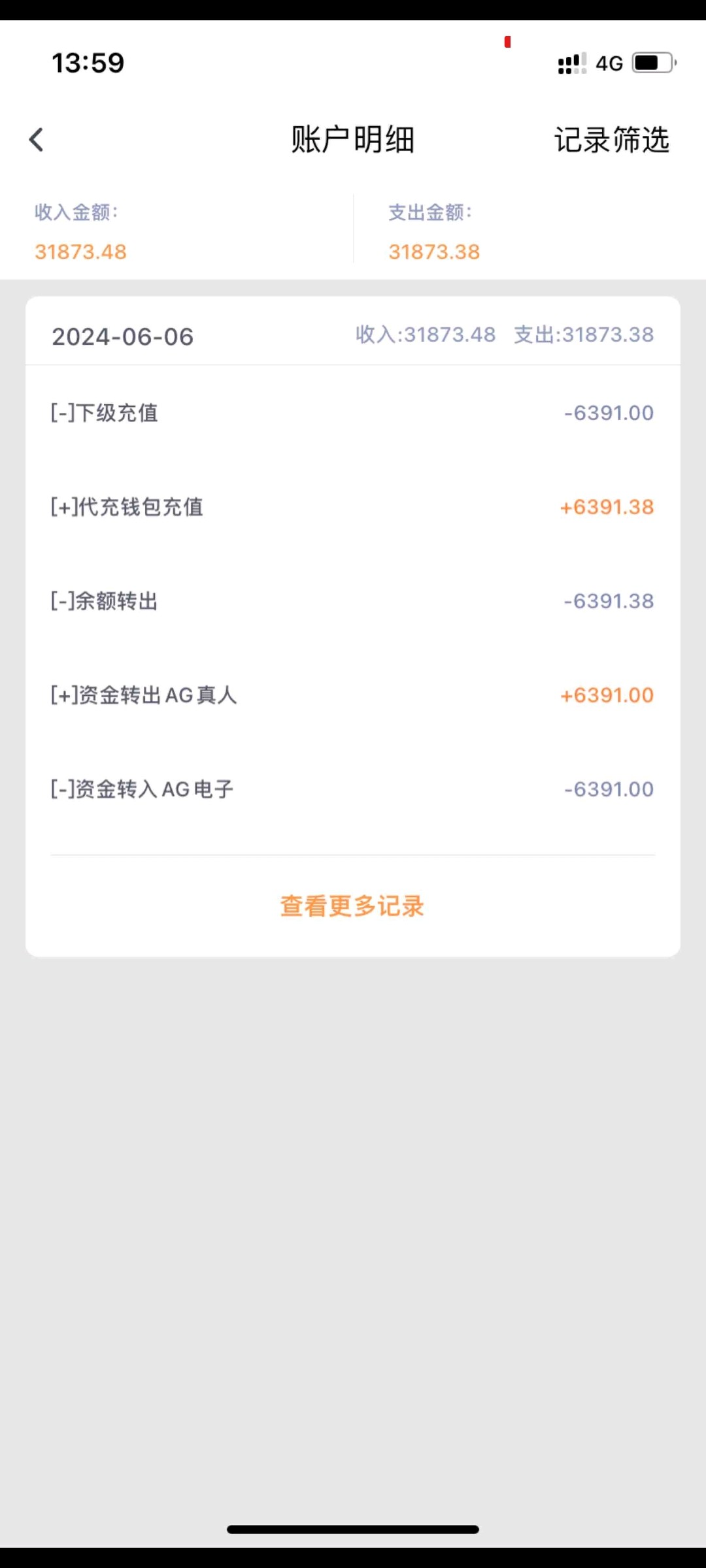Screen dimensions: 706x1568
Task: Tap the red recording indicator dot
Action: [x=507, y=41]
